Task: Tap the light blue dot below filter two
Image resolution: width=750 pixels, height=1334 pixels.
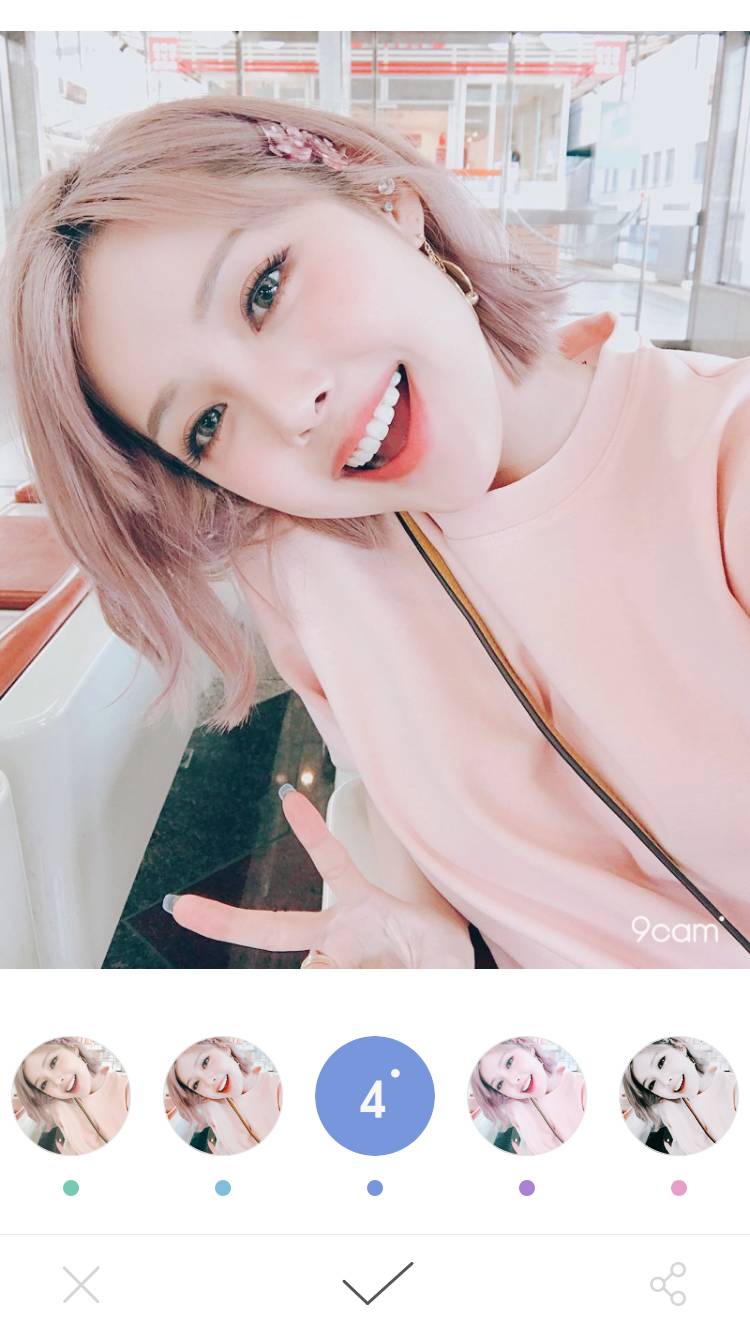Action: tap(222, 1189)
